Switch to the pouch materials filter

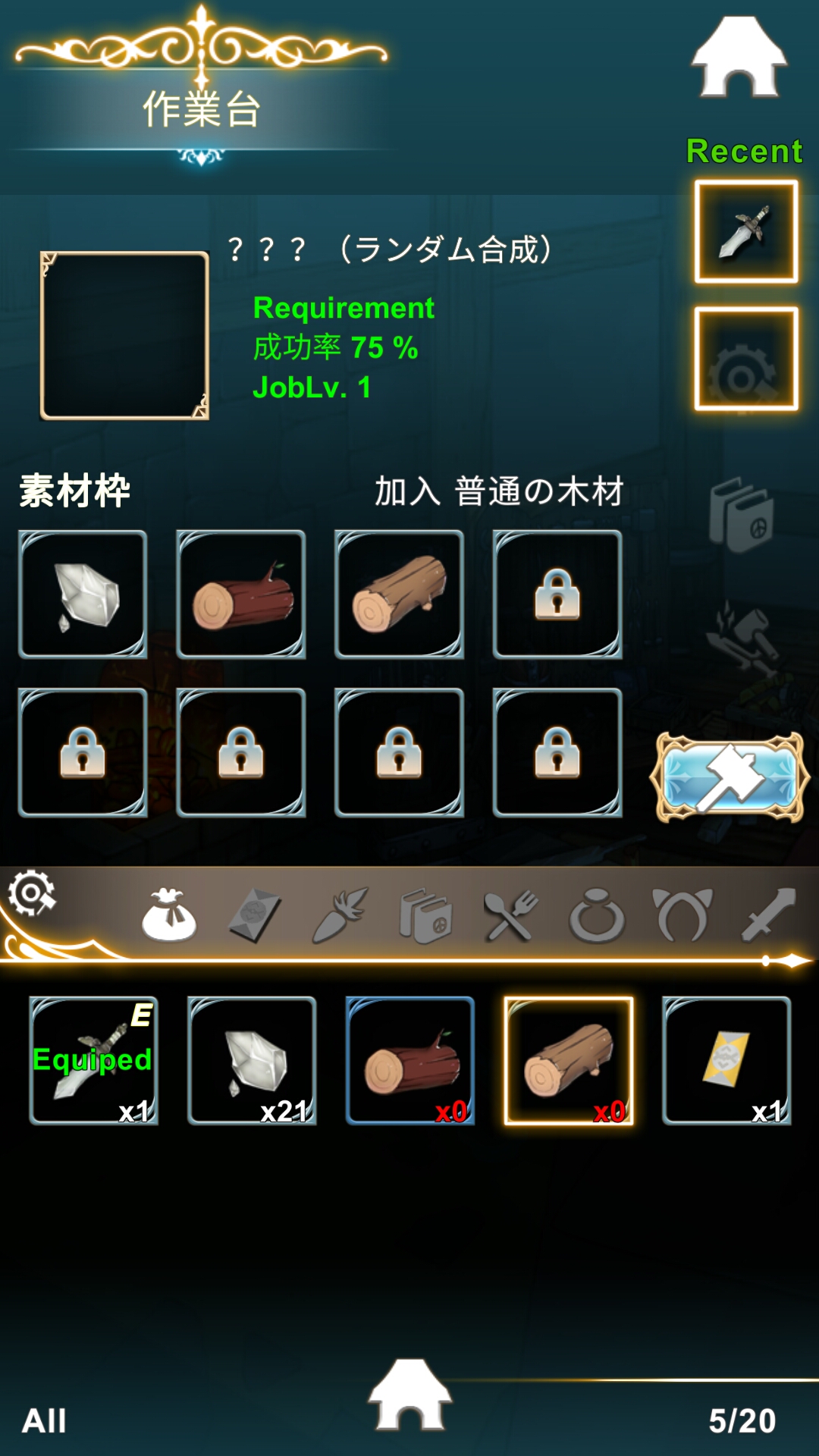[169, 915]
